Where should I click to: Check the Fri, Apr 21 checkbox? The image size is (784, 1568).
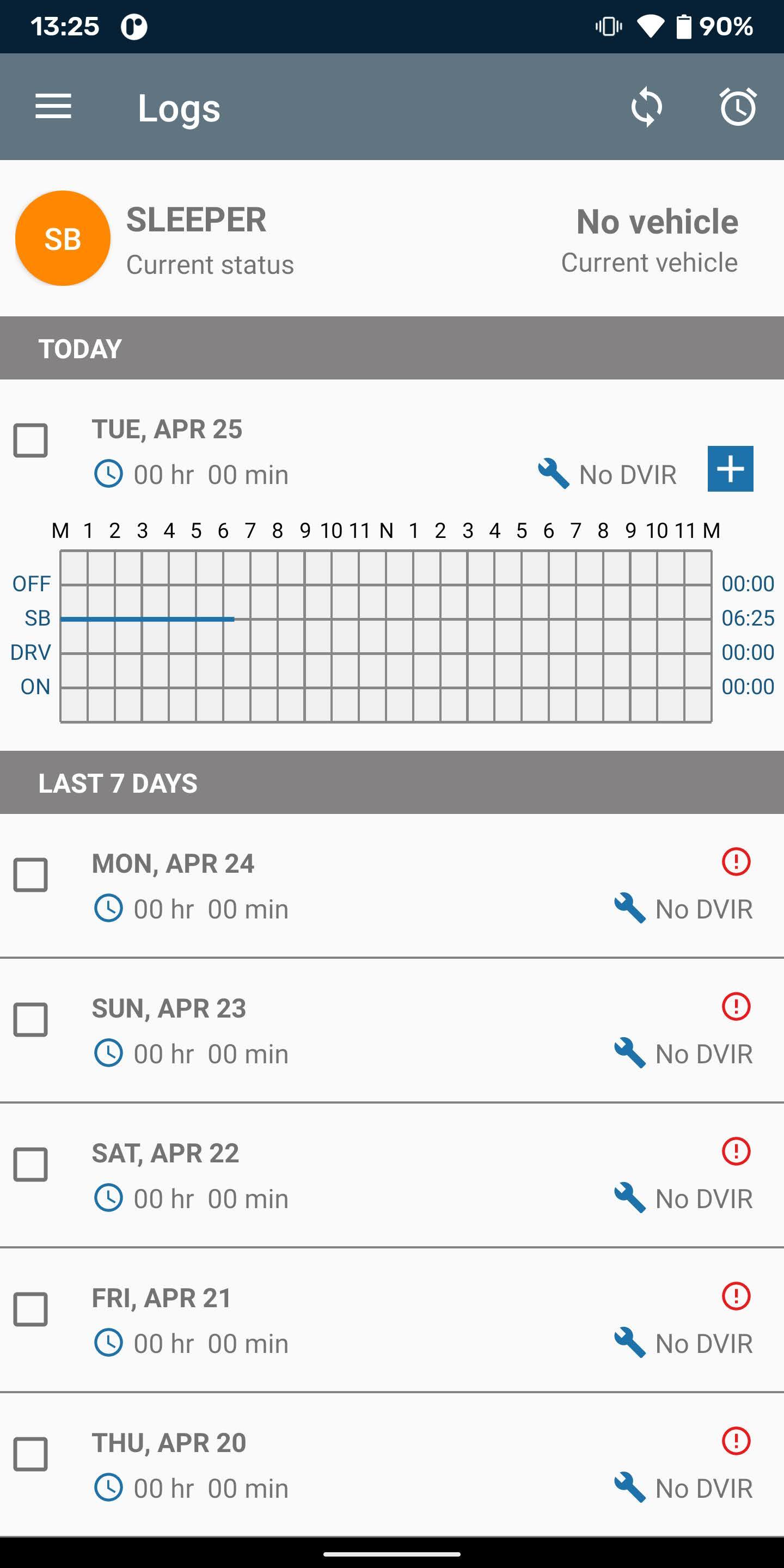click(x=30, y=1310)
